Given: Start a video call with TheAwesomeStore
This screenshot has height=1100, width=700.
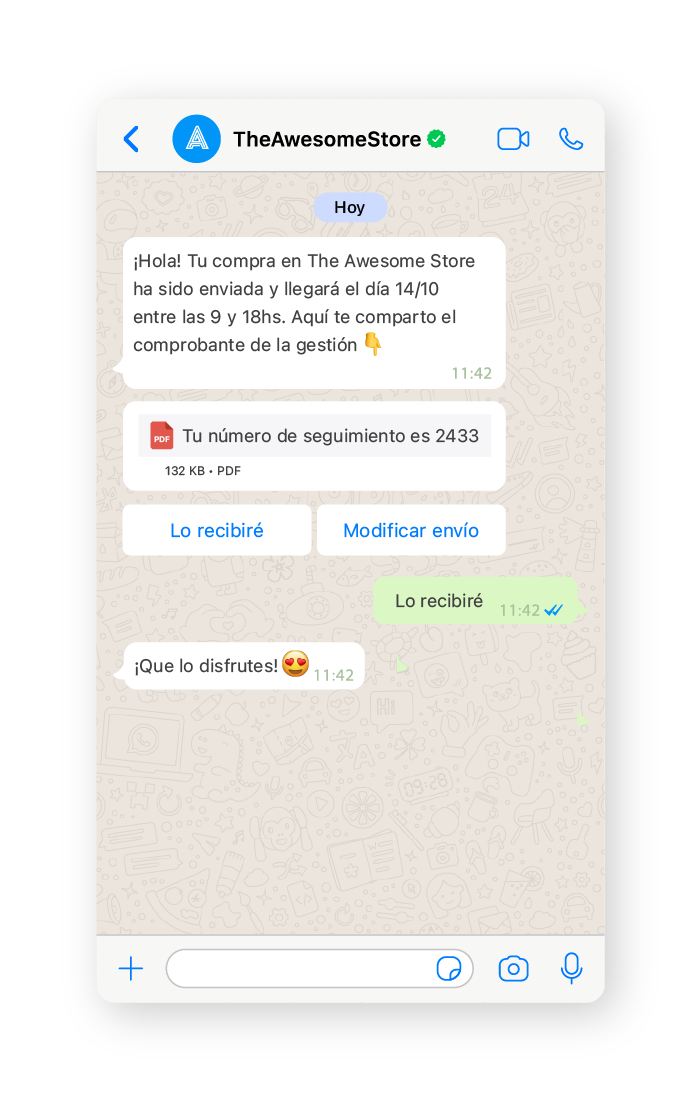Looking at the screenshot, I should coord(513,139).
